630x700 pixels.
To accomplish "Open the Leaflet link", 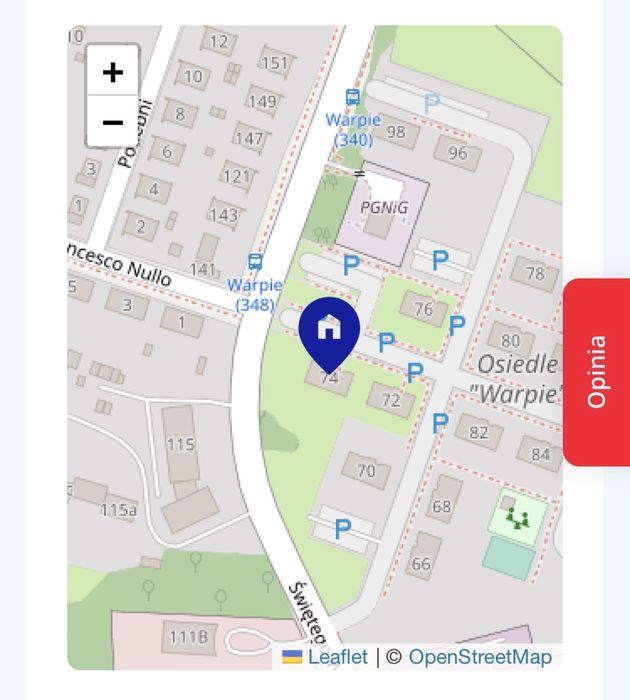I will coord(337,657).
